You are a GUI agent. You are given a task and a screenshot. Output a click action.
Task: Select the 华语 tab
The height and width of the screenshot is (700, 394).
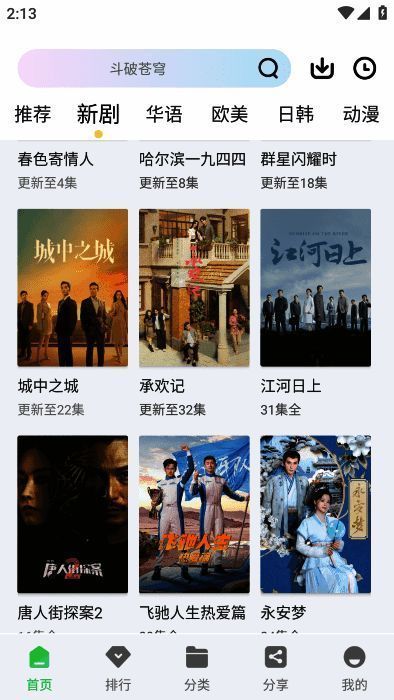(164, 114)
